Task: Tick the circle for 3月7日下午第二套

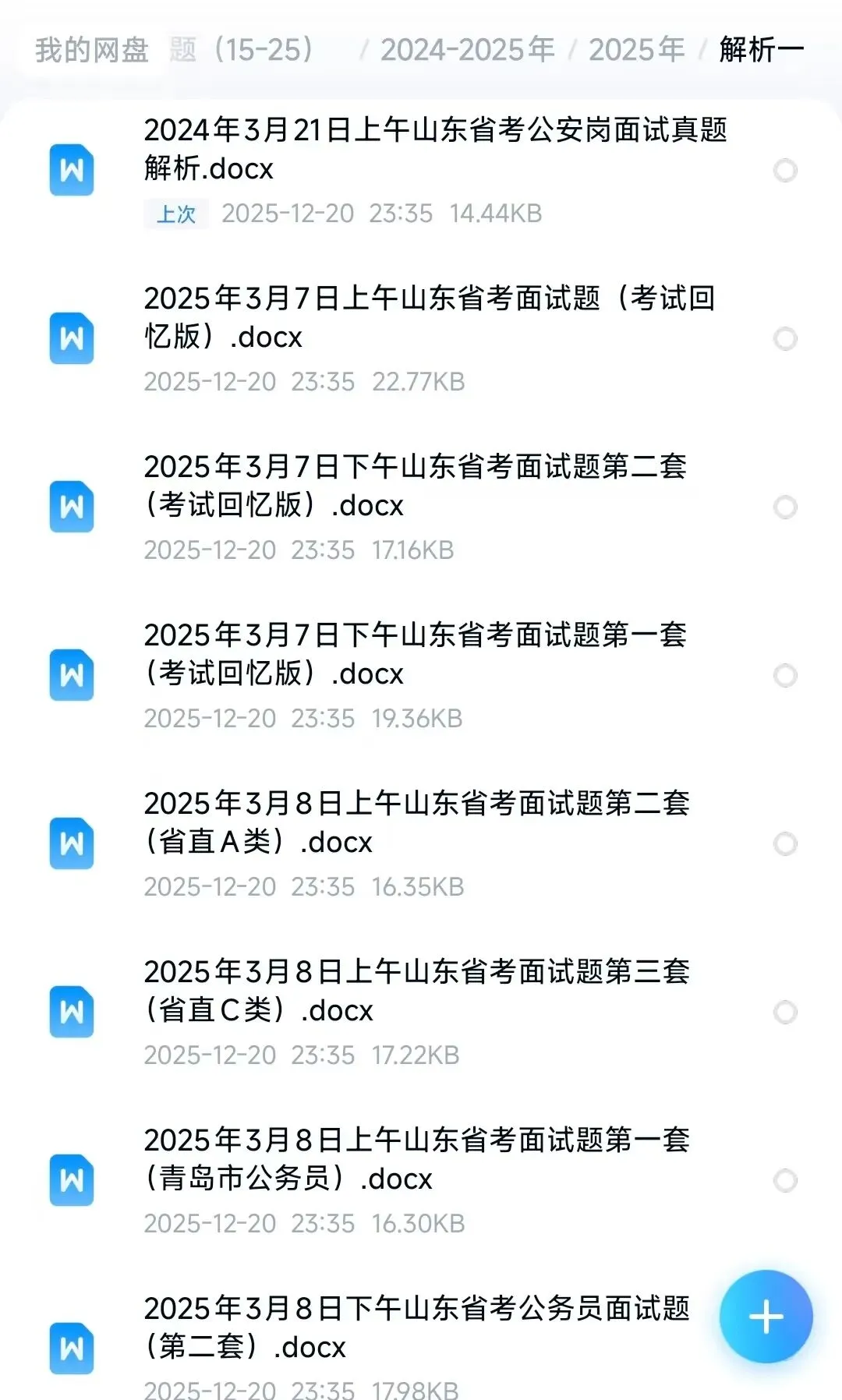Action: click(785, 507)
